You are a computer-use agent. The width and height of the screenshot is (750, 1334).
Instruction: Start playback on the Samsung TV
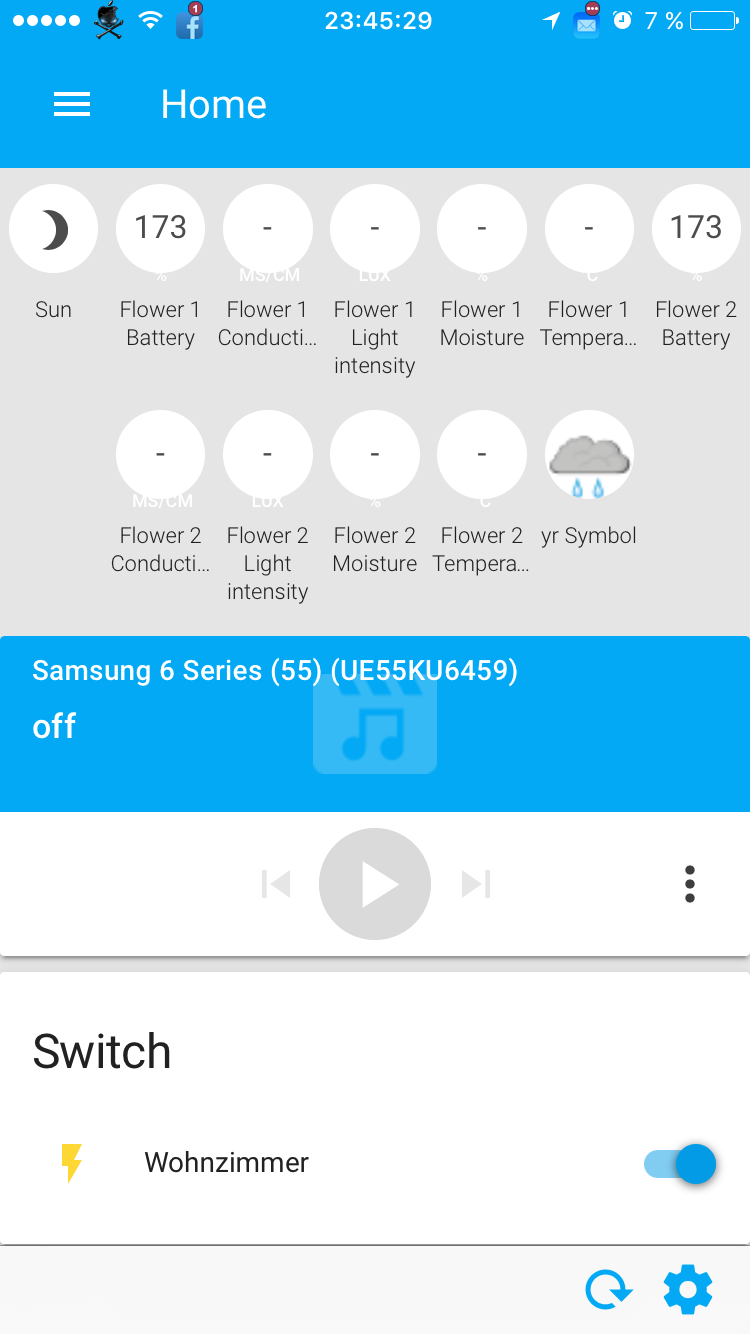coord(374,884)
